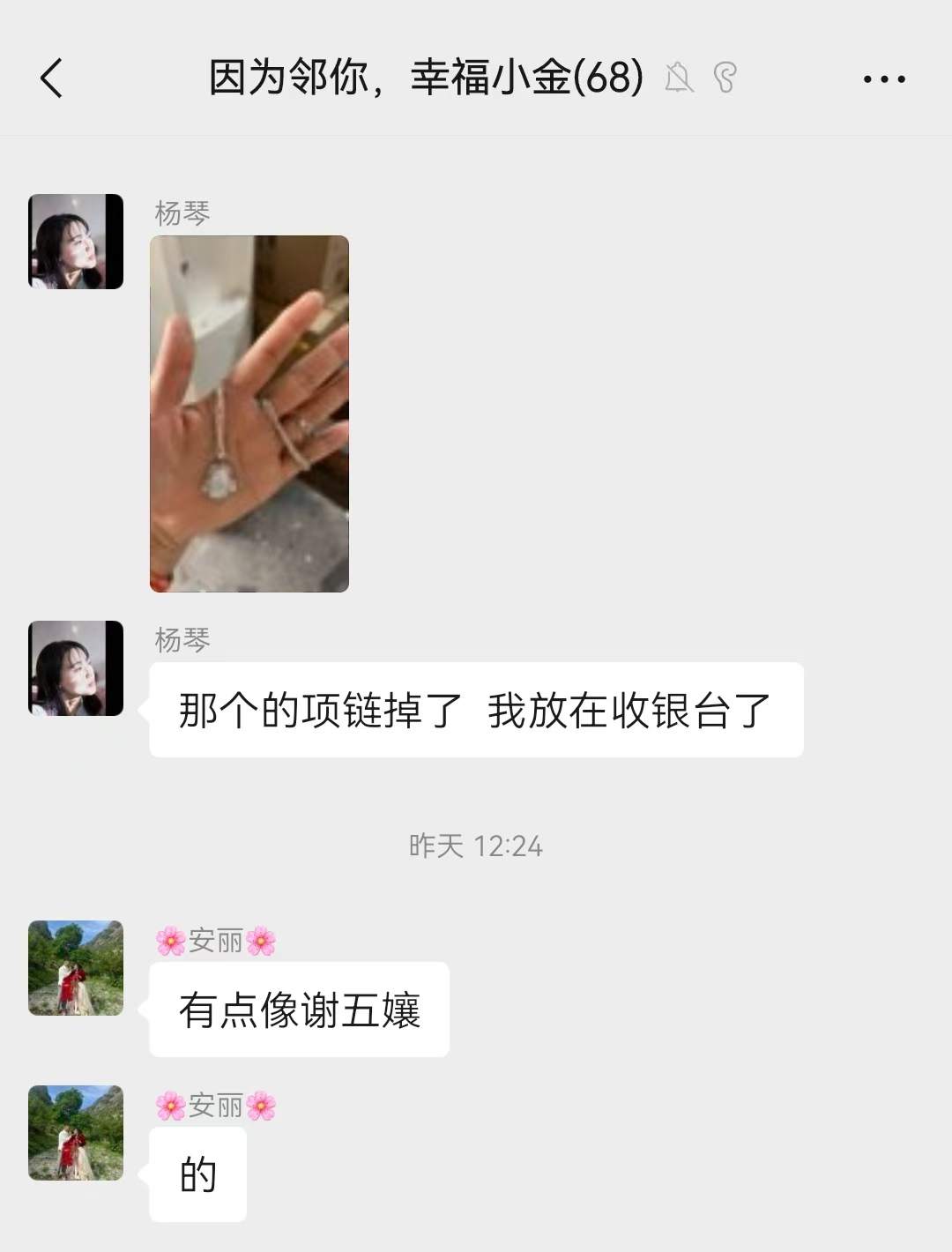Open 杨琴's avatar beside the photo message

(x=75, y=240)
